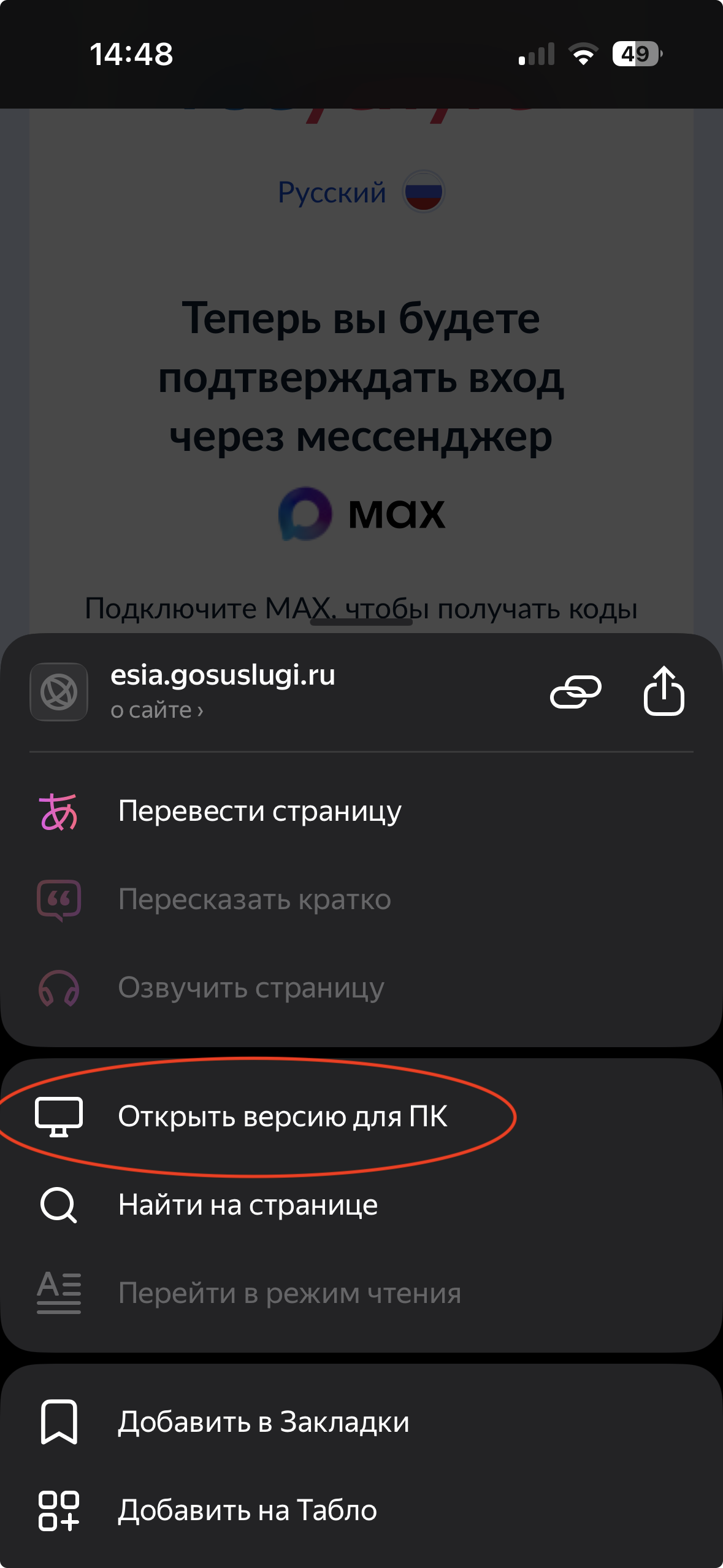Viewport: 723px width, 1568px height.
Task: Open the "о сайте" site info
Action: point(157,710)
